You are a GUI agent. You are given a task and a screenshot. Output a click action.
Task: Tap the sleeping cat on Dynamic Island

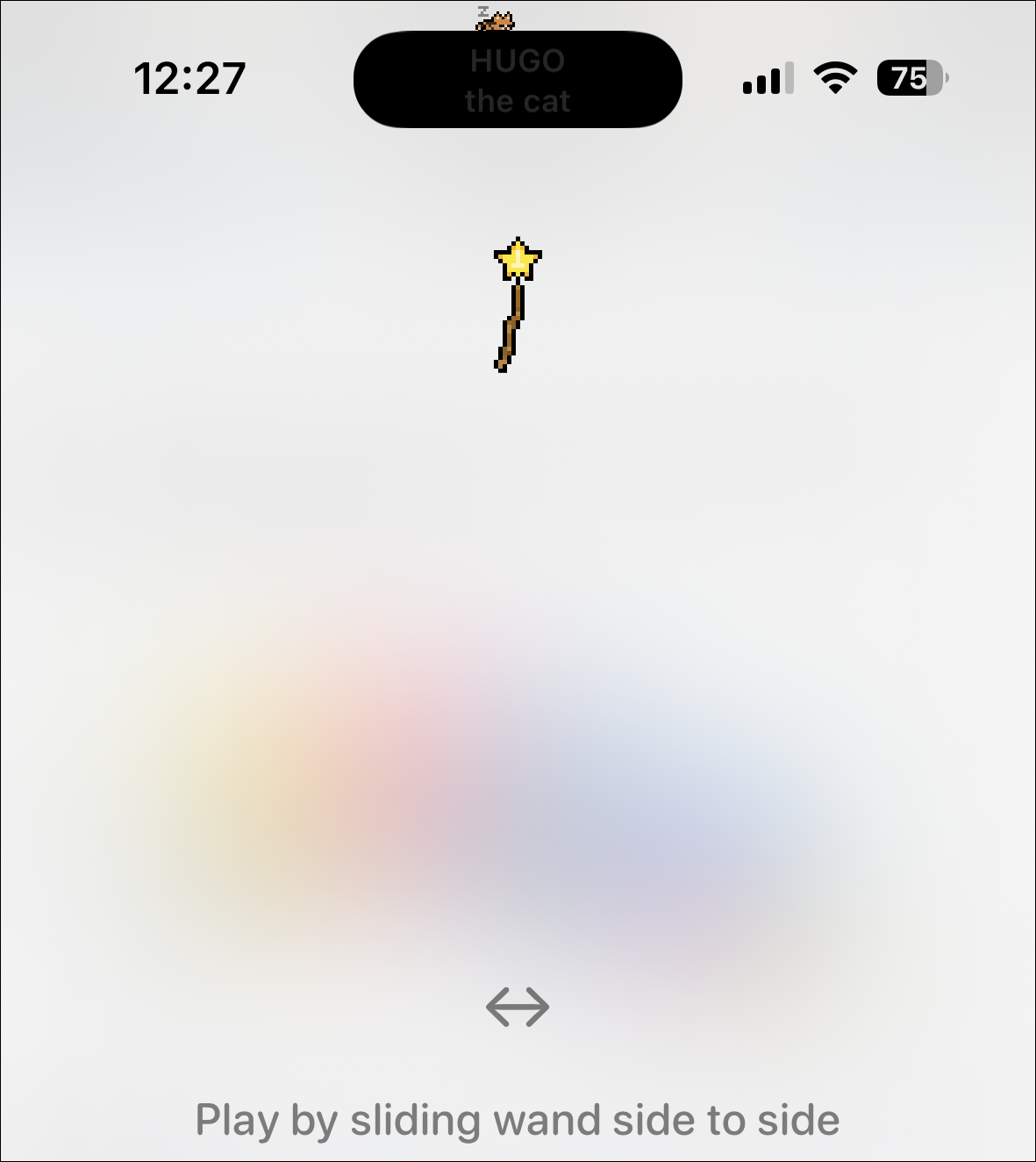point(496,21)
